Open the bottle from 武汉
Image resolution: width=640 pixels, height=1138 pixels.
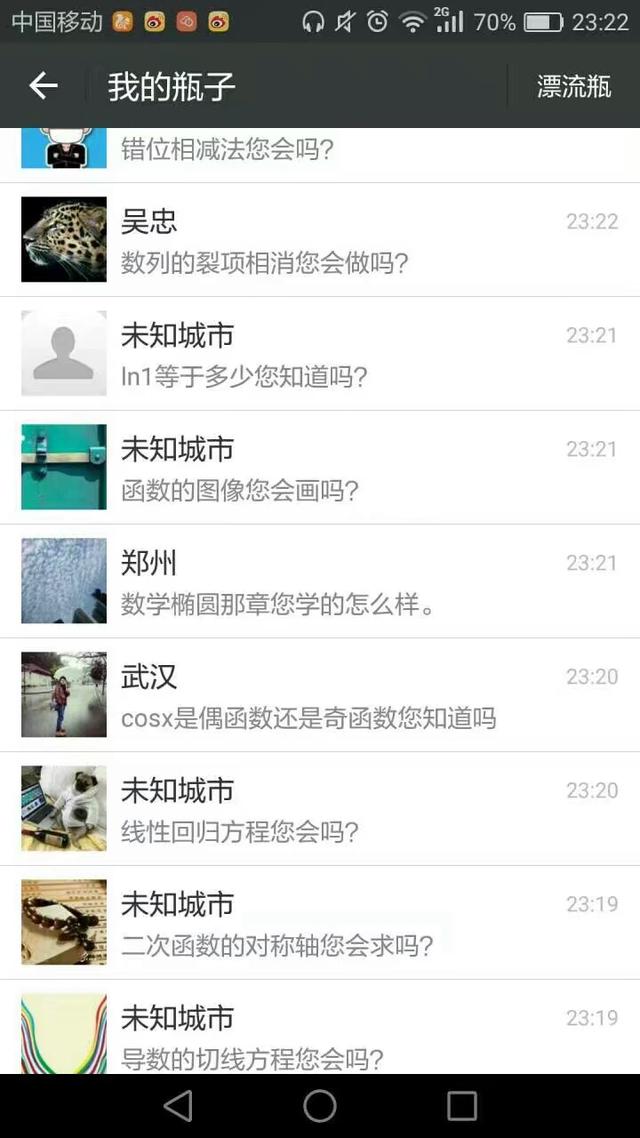pos(320,695)
